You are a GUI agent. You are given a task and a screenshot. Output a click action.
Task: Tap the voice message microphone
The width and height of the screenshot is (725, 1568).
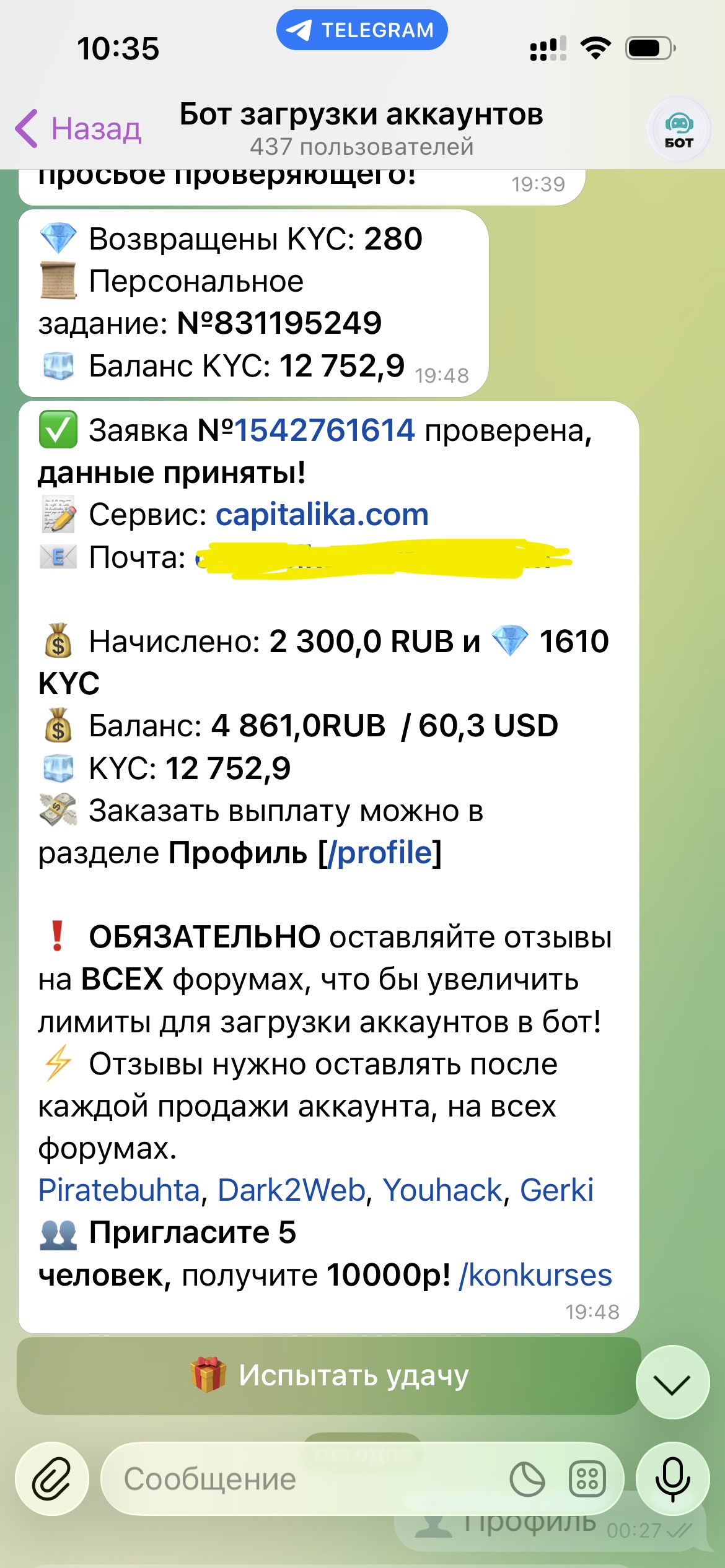672,1479
